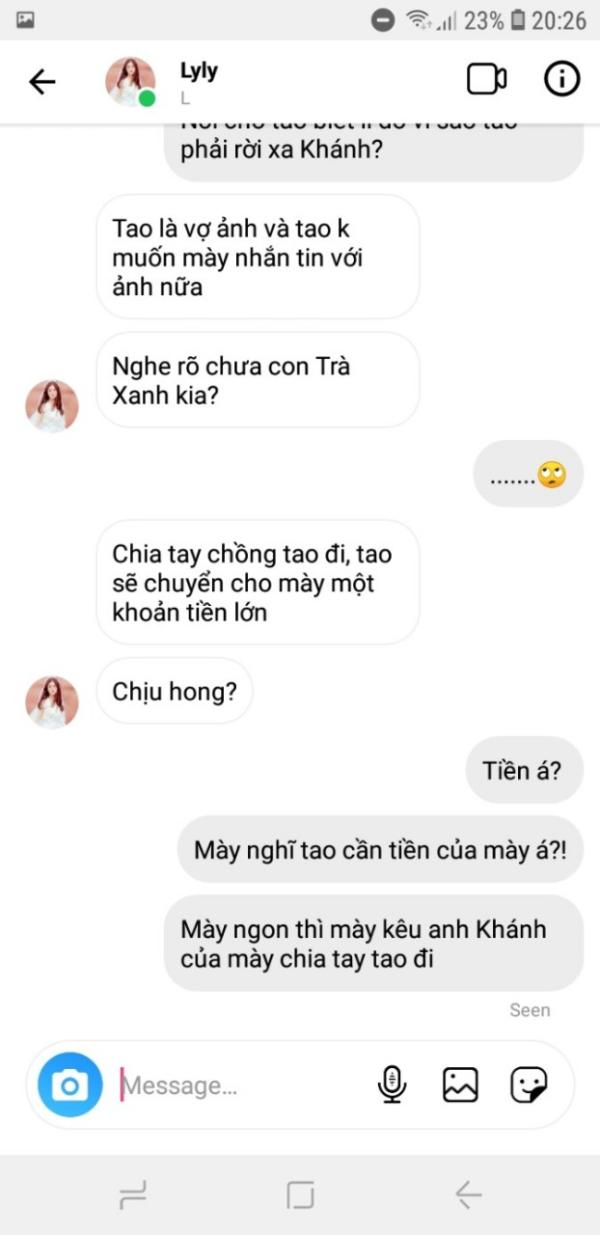Record a voice message with the microphone

click(x=392, y=1085)
